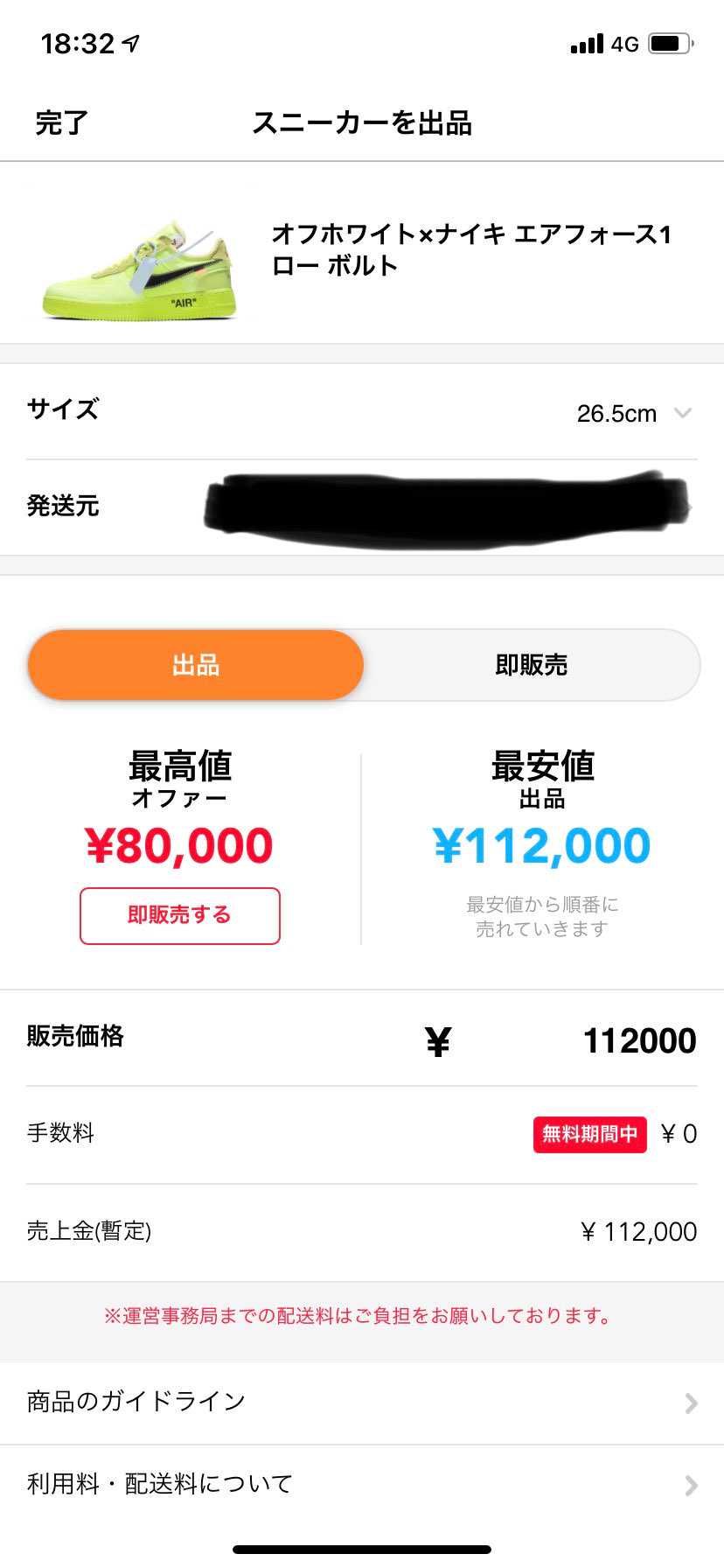Switch to the 即販売 tab
Screen dimensions: 724x1568
[530, 664]
